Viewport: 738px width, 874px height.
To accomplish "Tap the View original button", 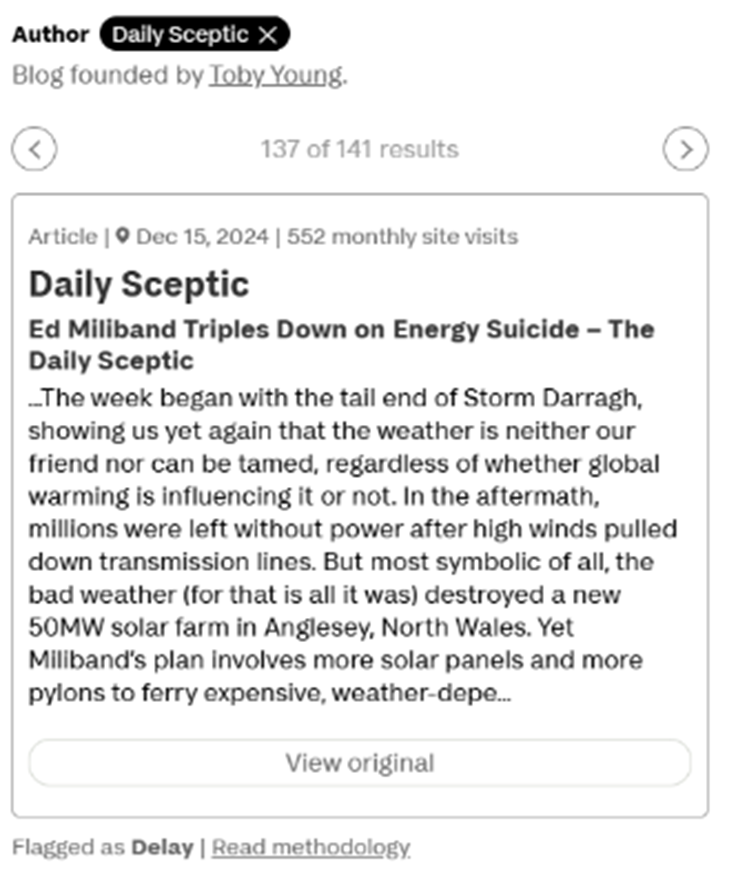I will [359, 763].
